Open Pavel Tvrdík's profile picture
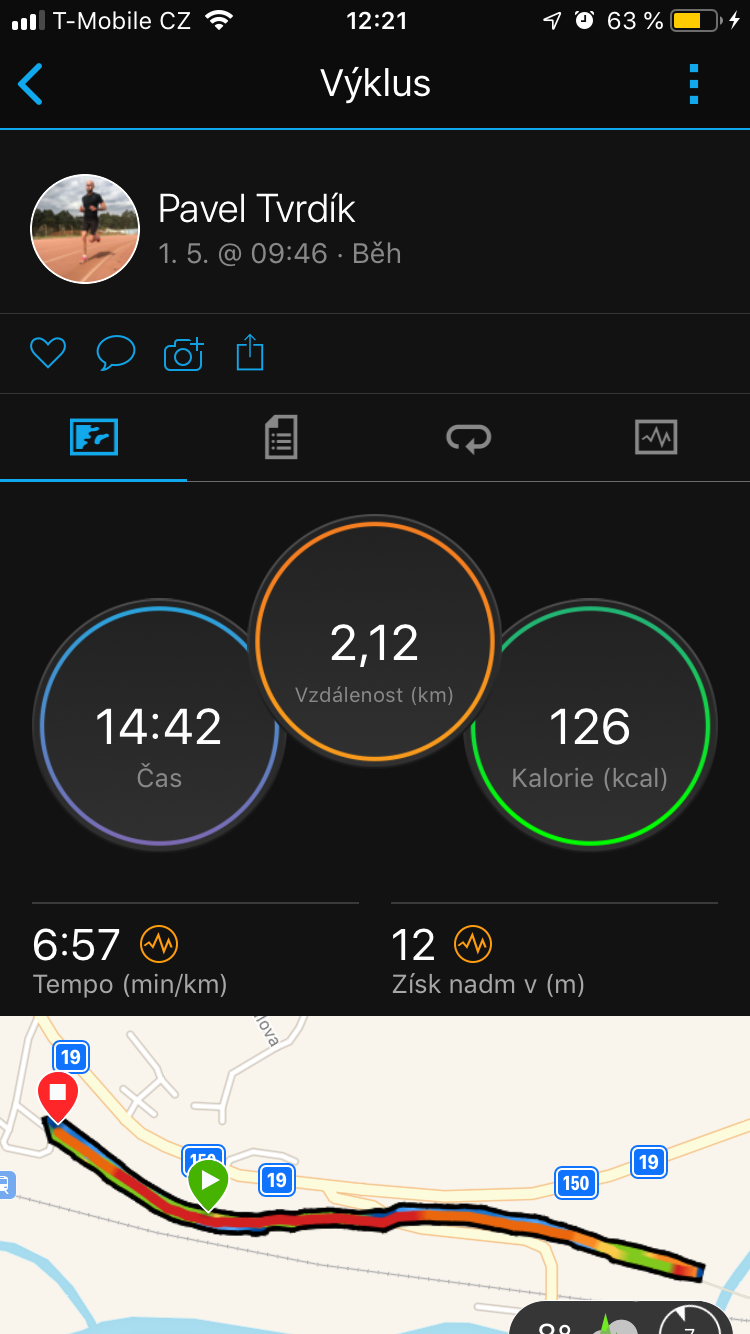Image resolution: width=750 pixels, height=1334 pixels. [x=85, y=229]
